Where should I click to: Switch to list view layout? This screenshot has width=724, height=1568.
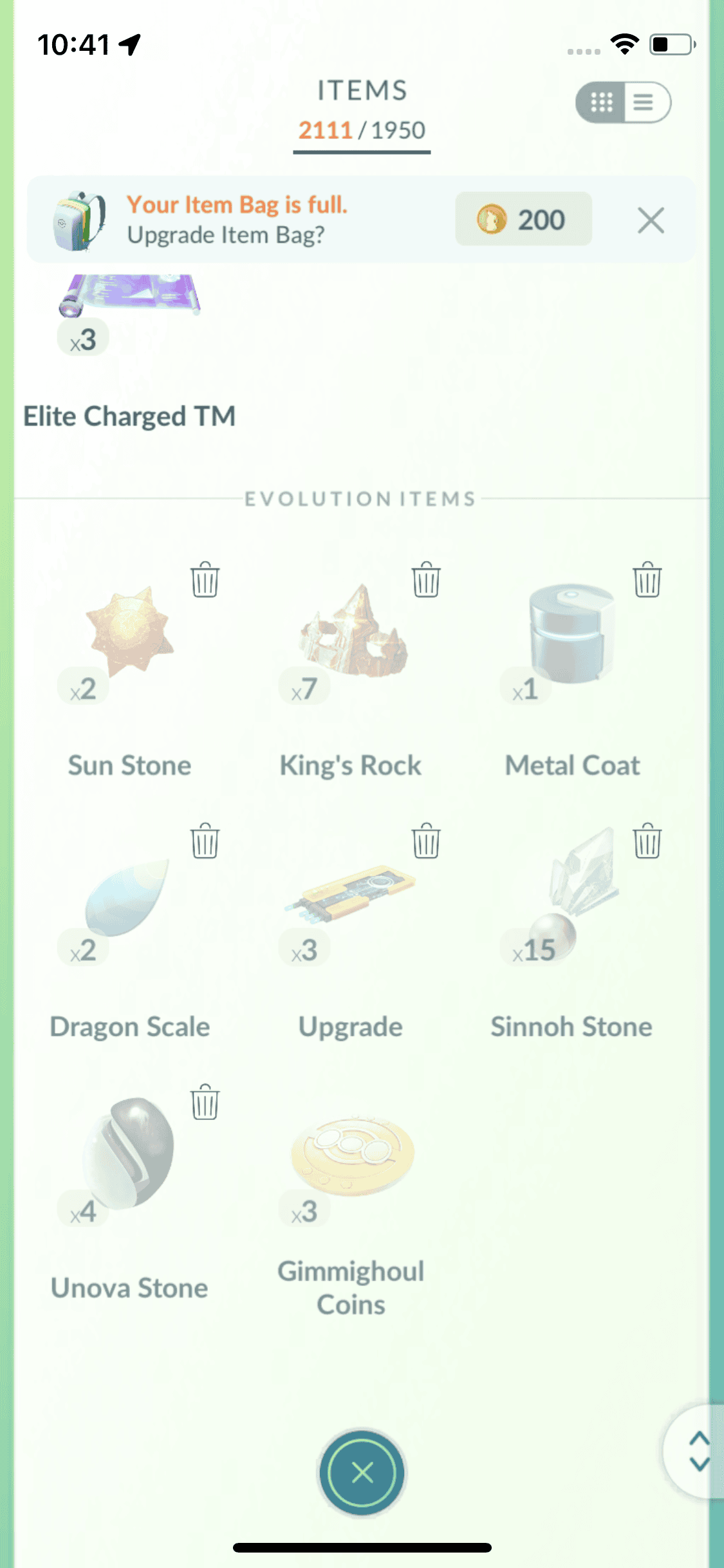pyautogui.click(x=645, y=102)
